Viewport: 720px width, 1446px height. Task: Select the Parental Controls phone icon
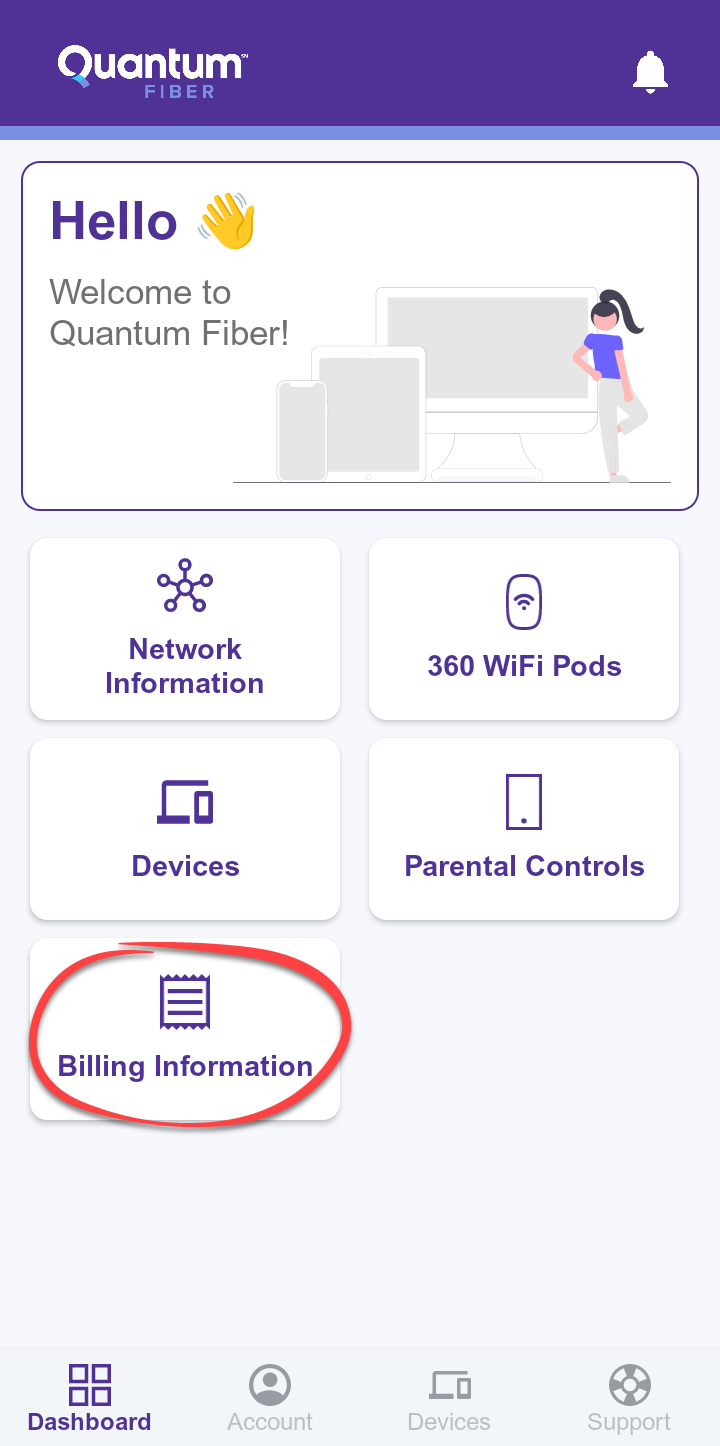coord(524,800)
